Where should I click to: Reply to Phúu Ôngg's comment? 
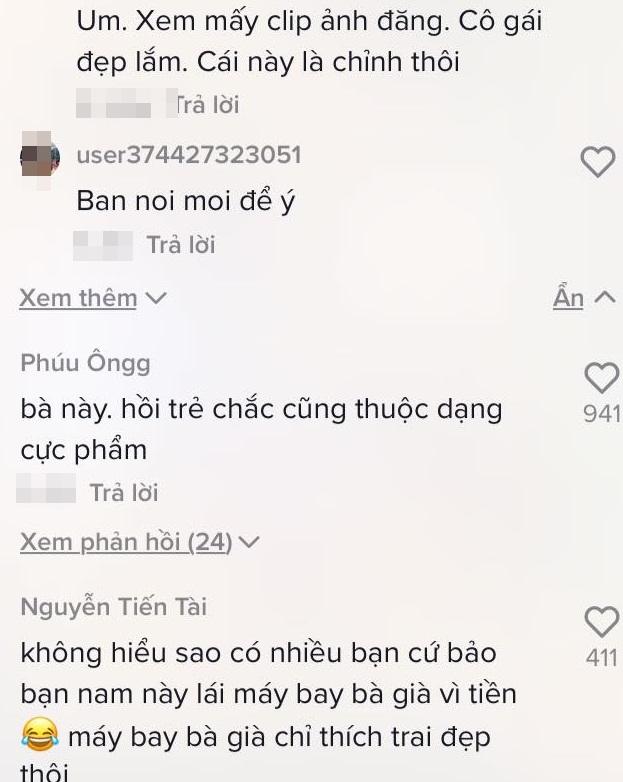[x=124, y=493]
